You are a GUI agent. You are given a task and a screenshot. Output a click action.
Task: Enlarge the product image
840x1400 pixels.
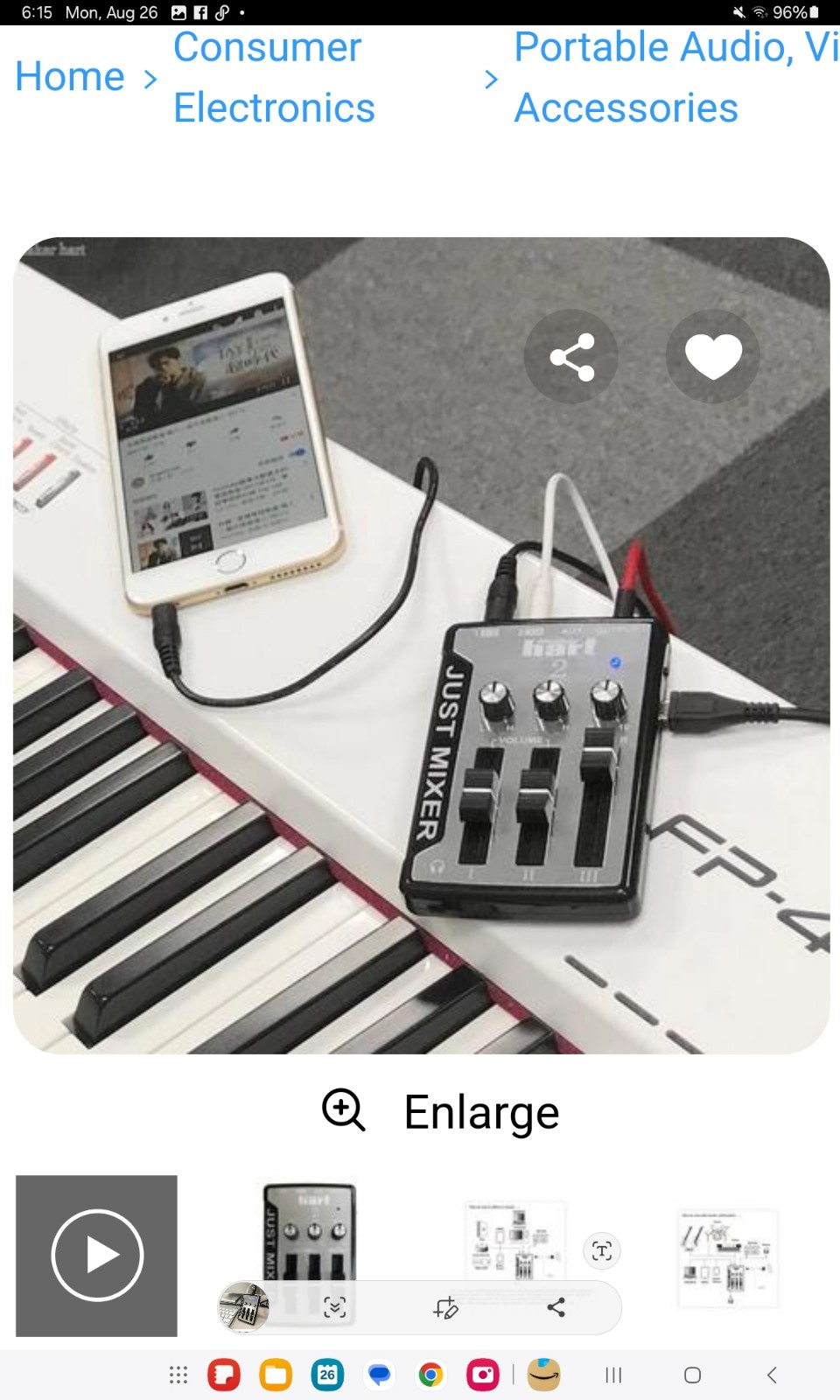point(441,1112)
